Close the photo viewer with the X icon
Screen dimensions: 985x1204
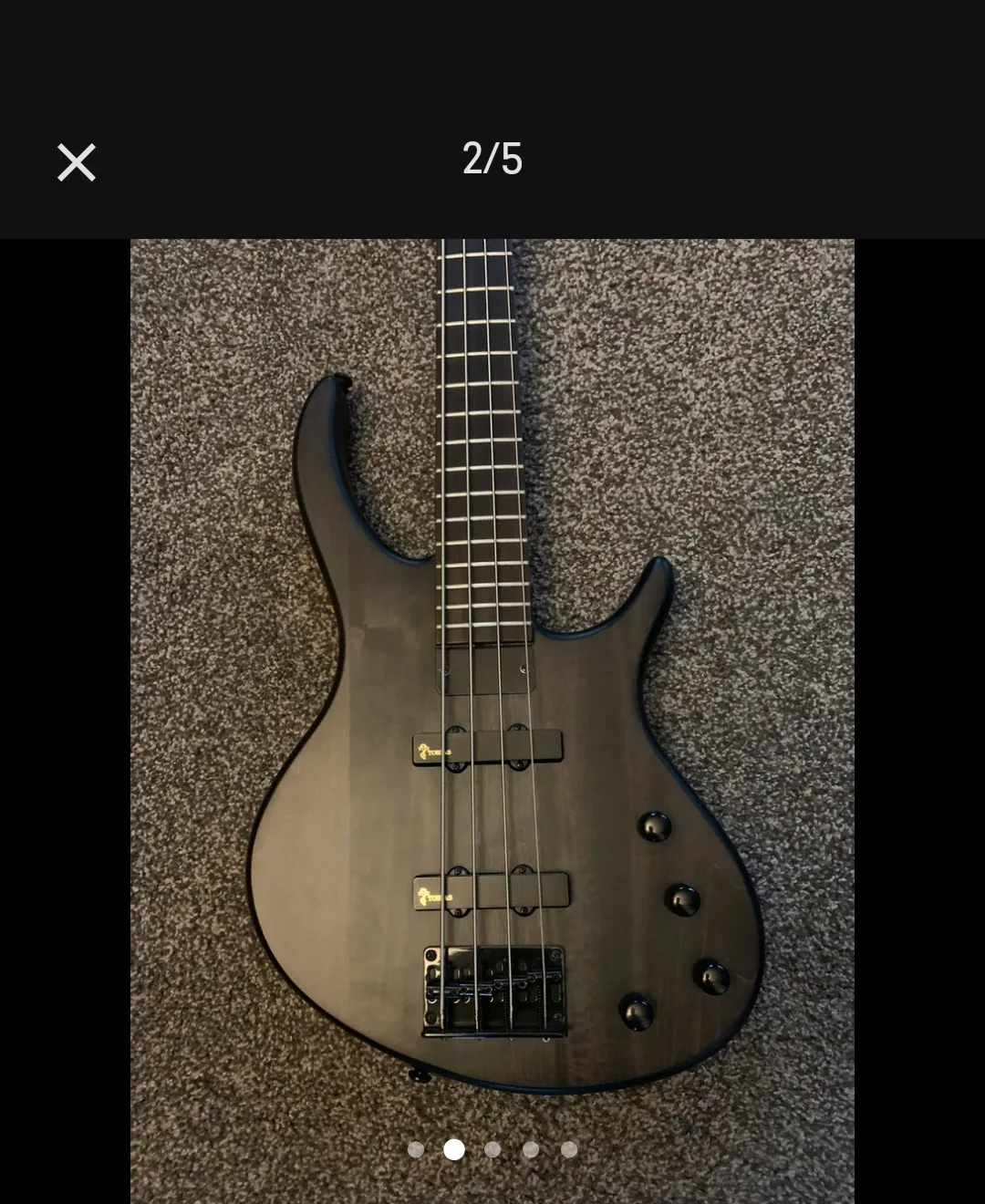click(x=76, y=161)
